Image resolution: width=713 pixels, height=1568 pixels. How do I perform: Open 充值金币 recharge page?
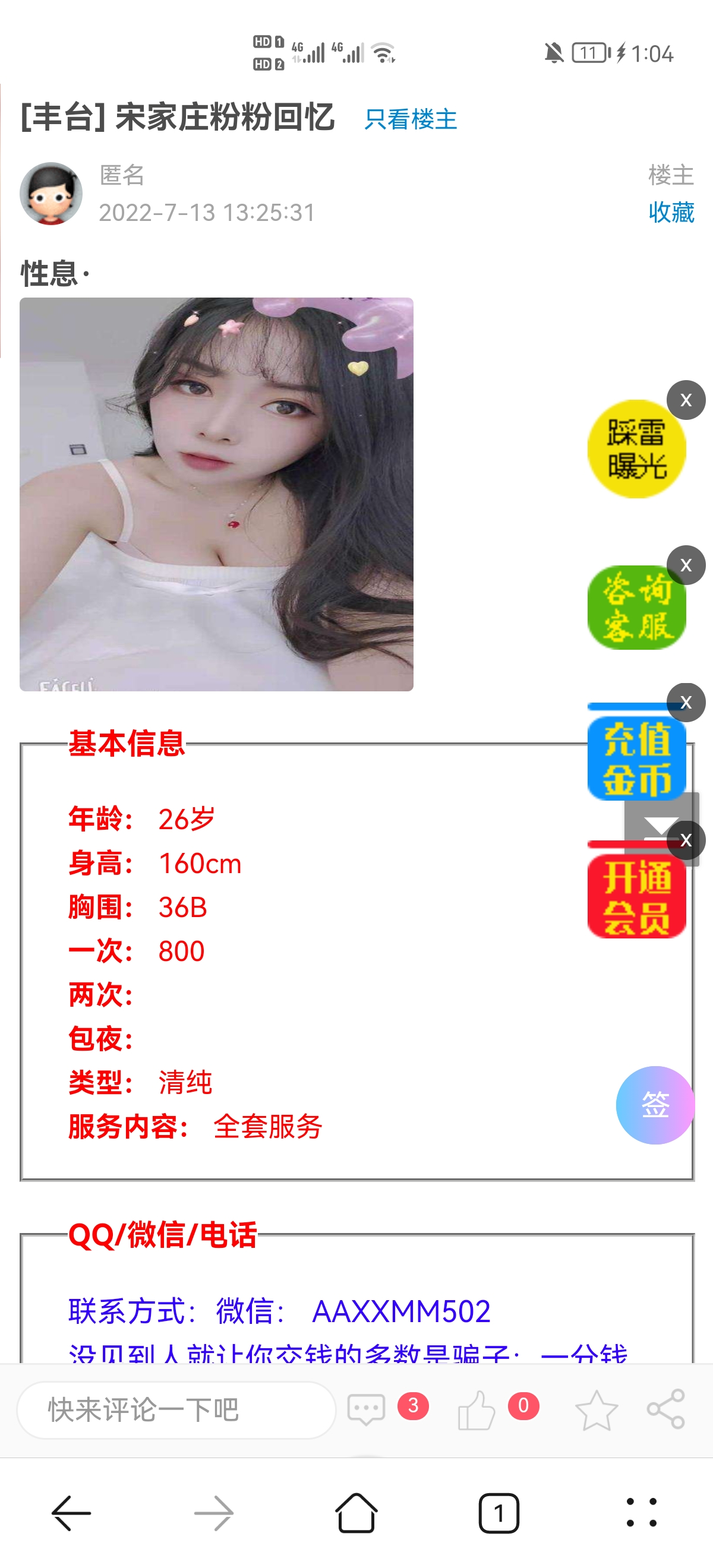pos(636,758)
